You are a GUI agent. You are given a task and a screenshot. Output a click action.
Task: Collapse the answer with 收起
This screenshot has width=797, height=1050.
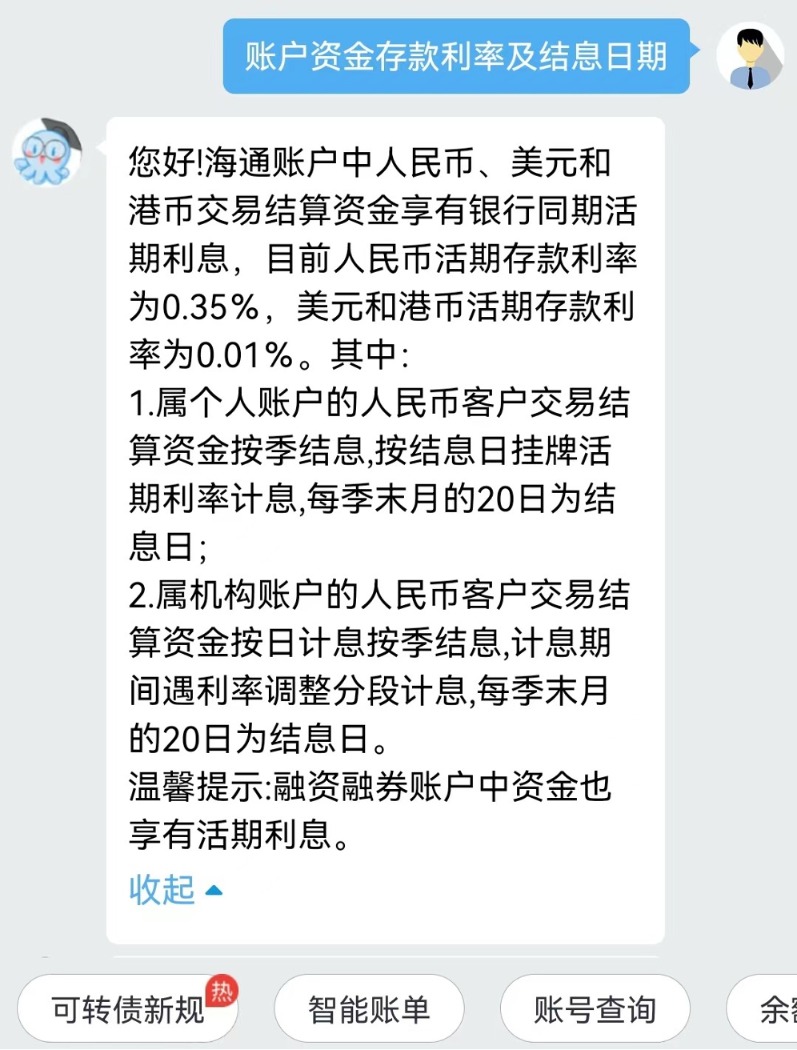coord(176,889)
